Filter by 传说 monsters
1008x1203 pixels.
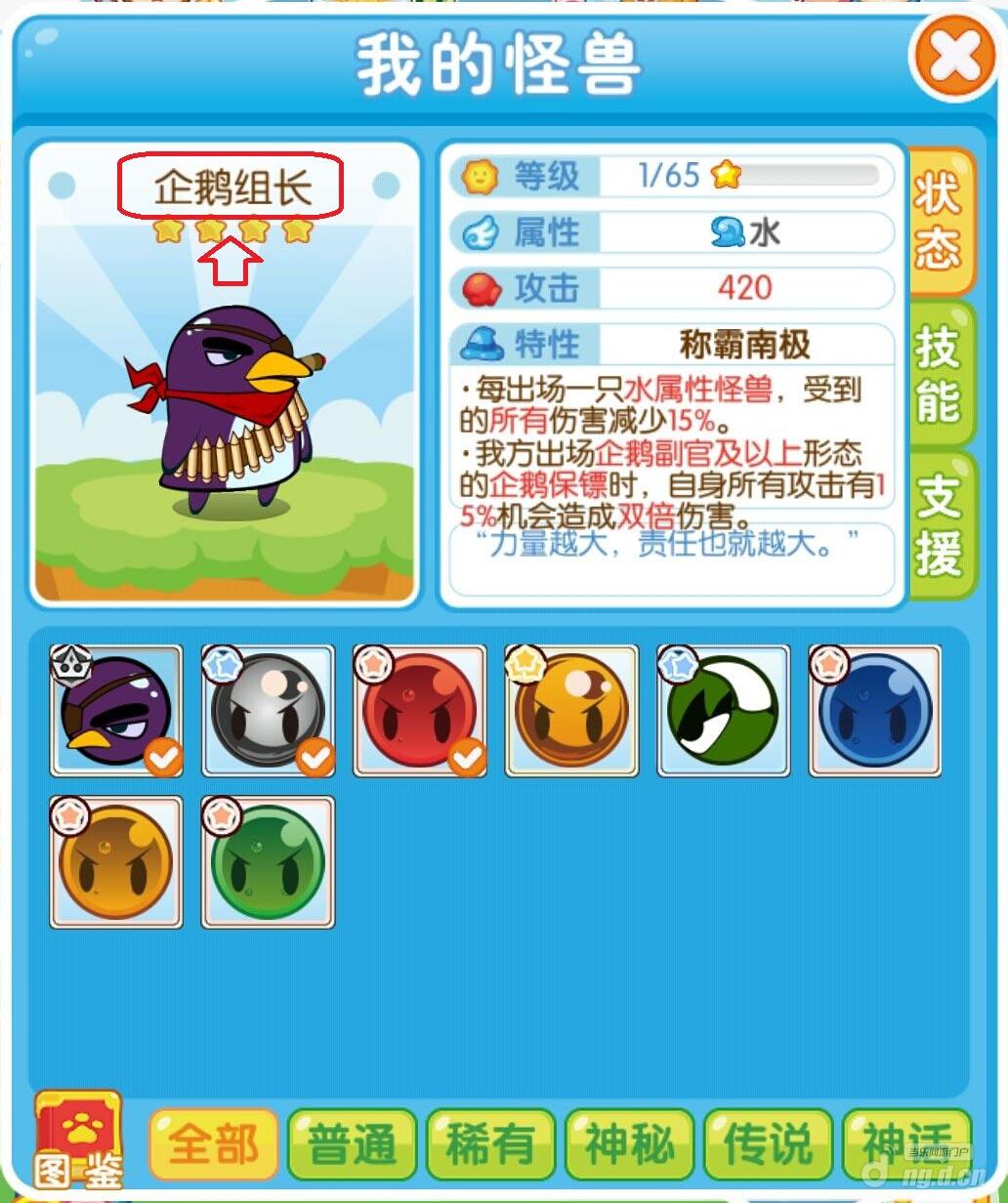pos(769,1144)
